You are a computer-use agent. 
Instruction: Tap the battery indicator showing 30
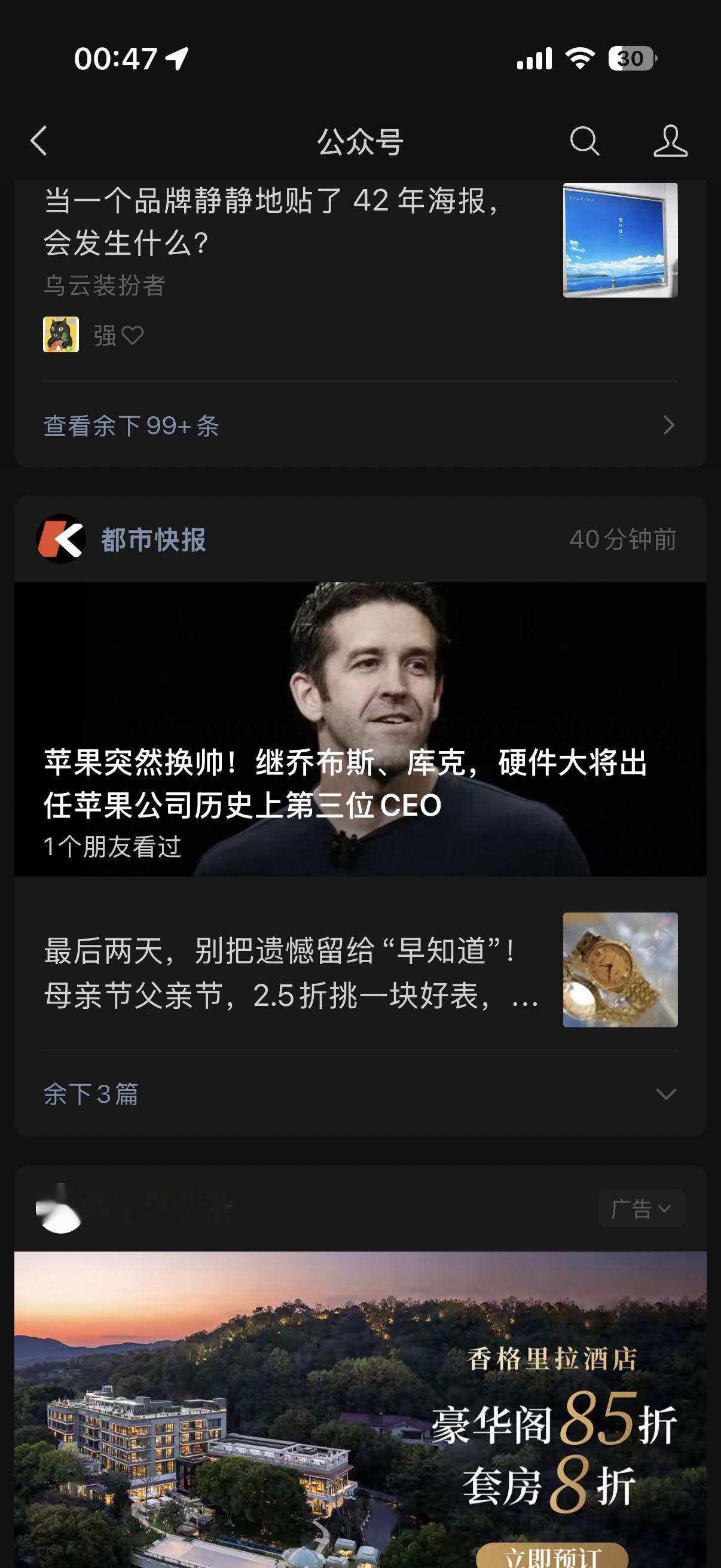click(x=631, y=59)
